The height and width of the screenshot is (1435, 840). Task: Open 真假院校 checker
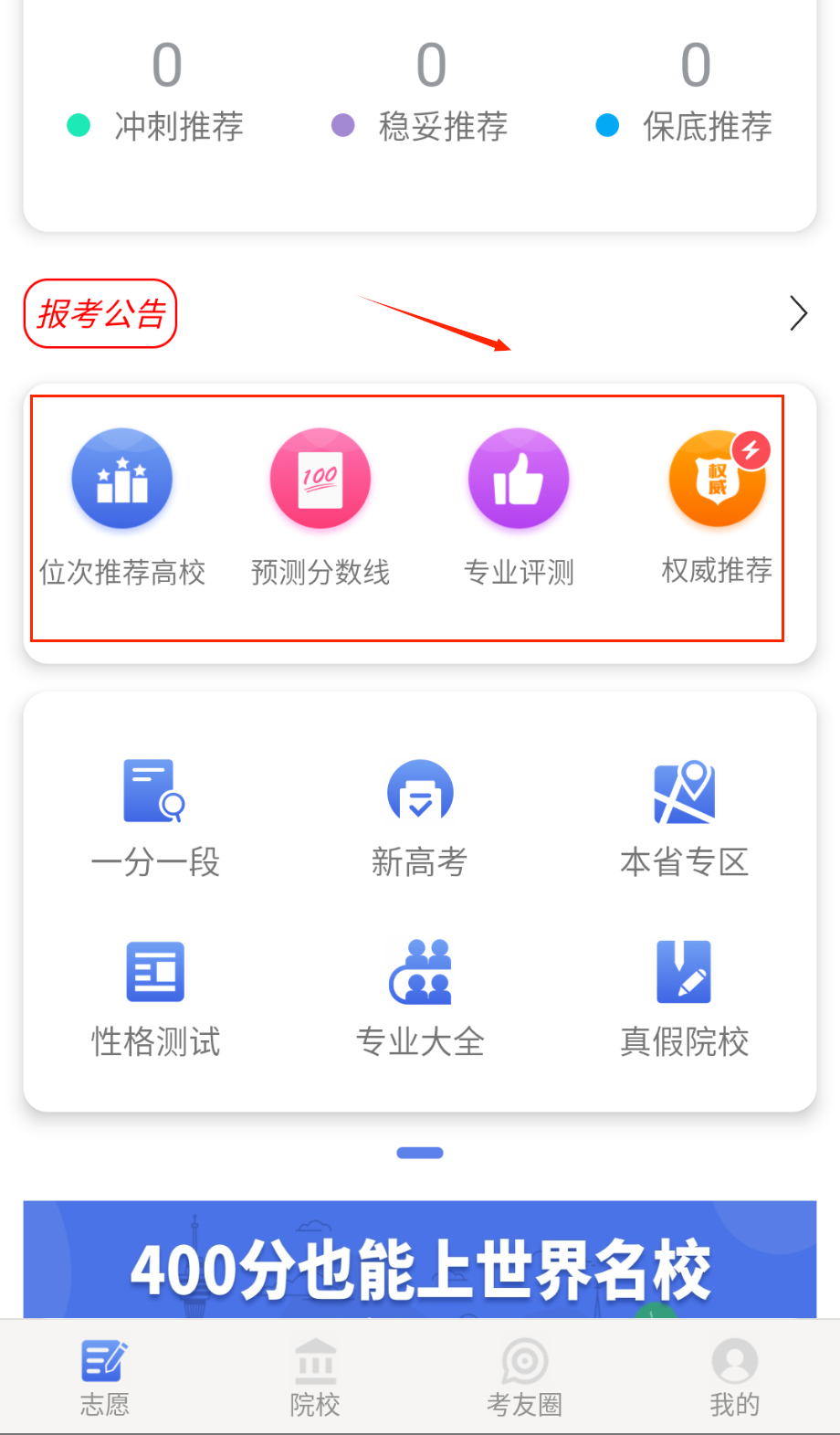(x=685, y=996)
